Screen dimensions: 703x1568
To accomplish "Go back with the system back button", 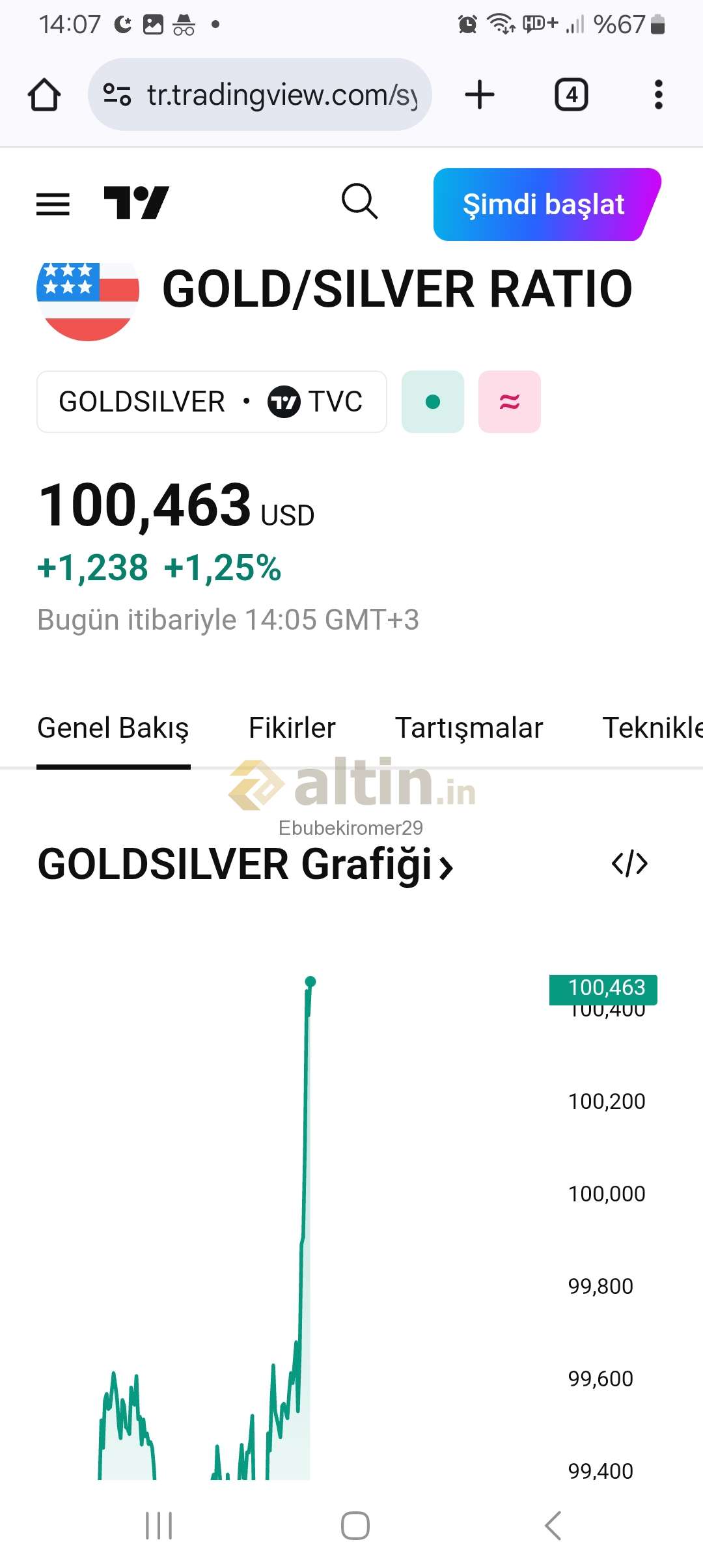I will pos(553,1526).
